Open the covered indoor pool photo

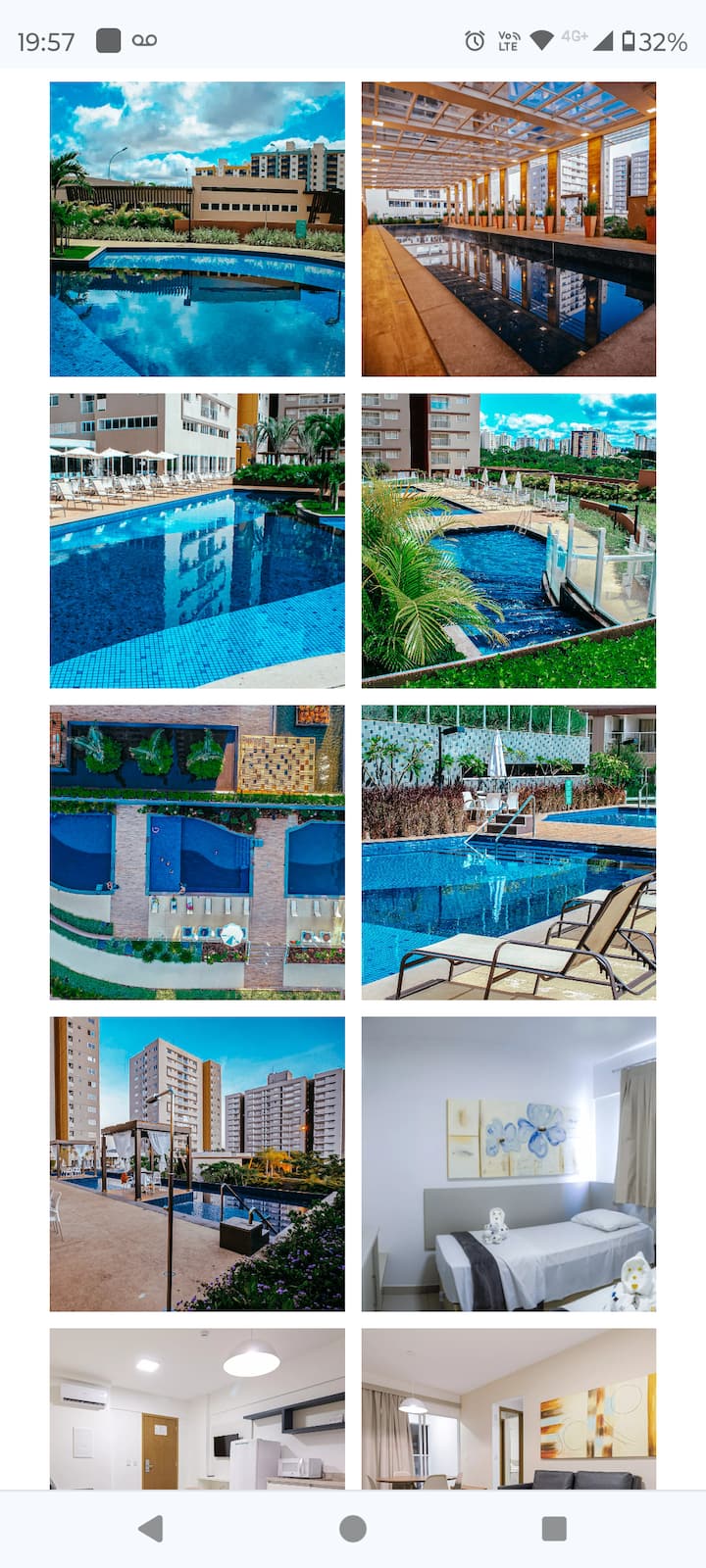(x=508, y=228)
